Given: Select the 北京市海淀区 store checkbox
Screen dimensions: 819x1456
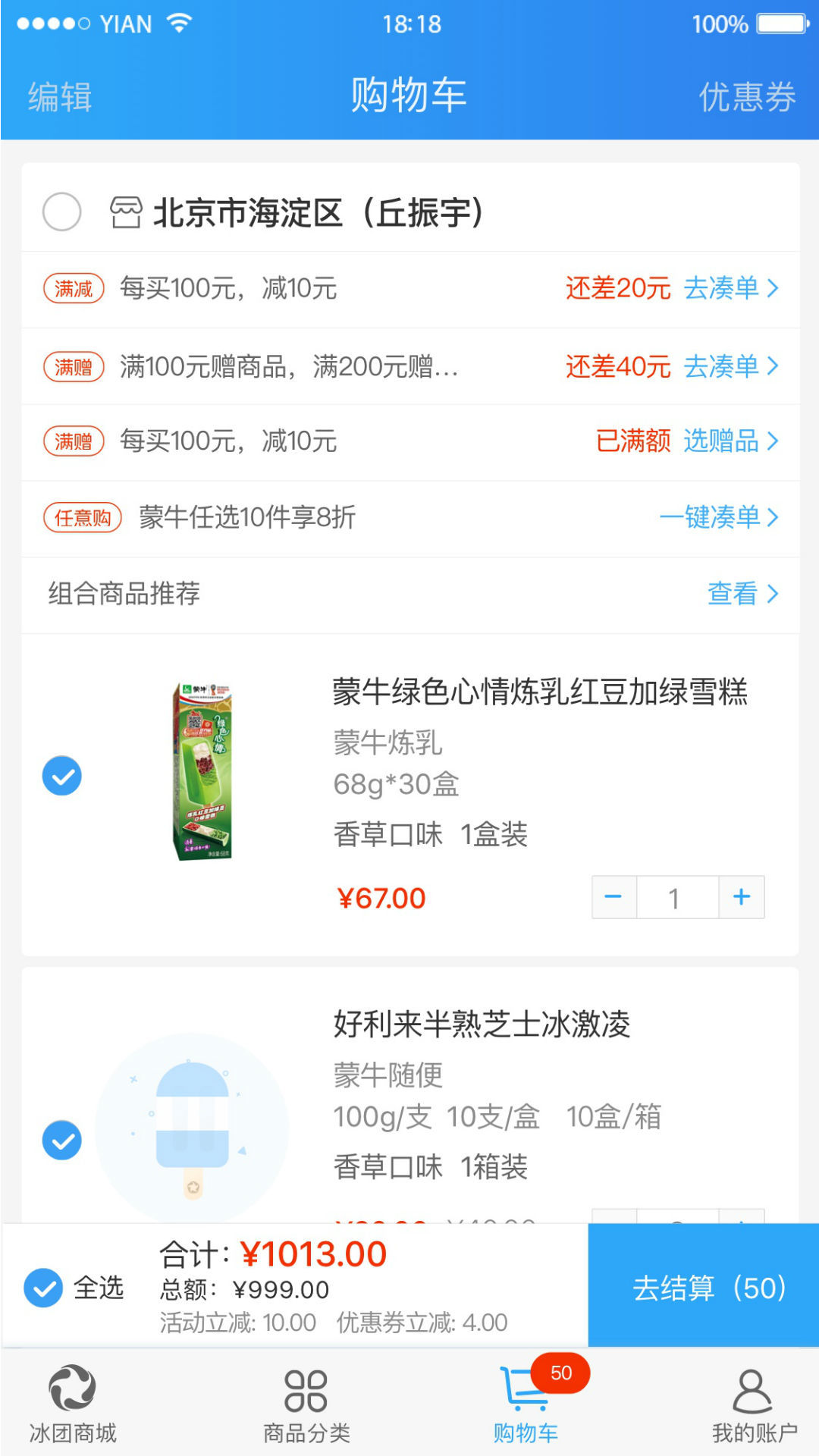Looking at the screenshot, I should click(x=62, y=212).
